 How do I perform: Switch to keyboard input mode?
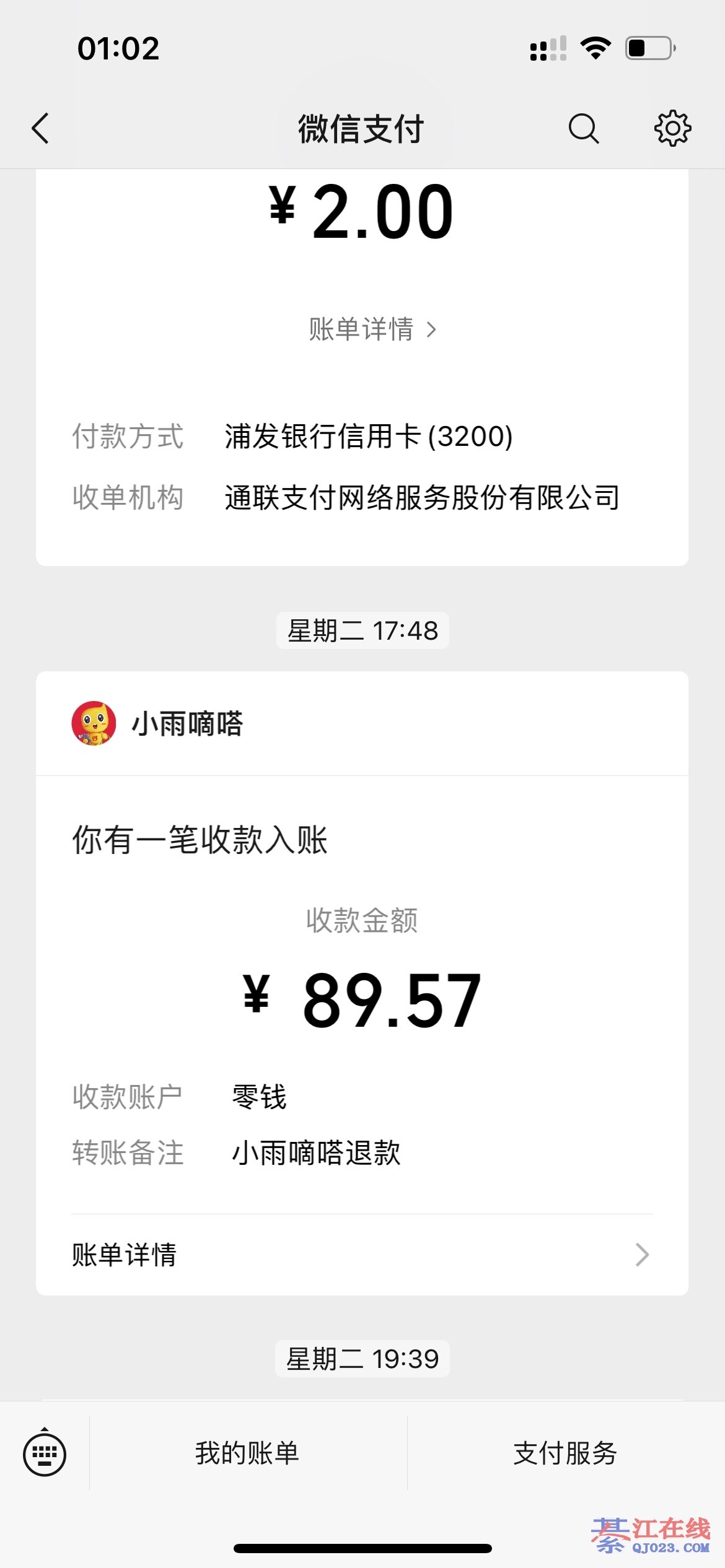coord(45,1453)
